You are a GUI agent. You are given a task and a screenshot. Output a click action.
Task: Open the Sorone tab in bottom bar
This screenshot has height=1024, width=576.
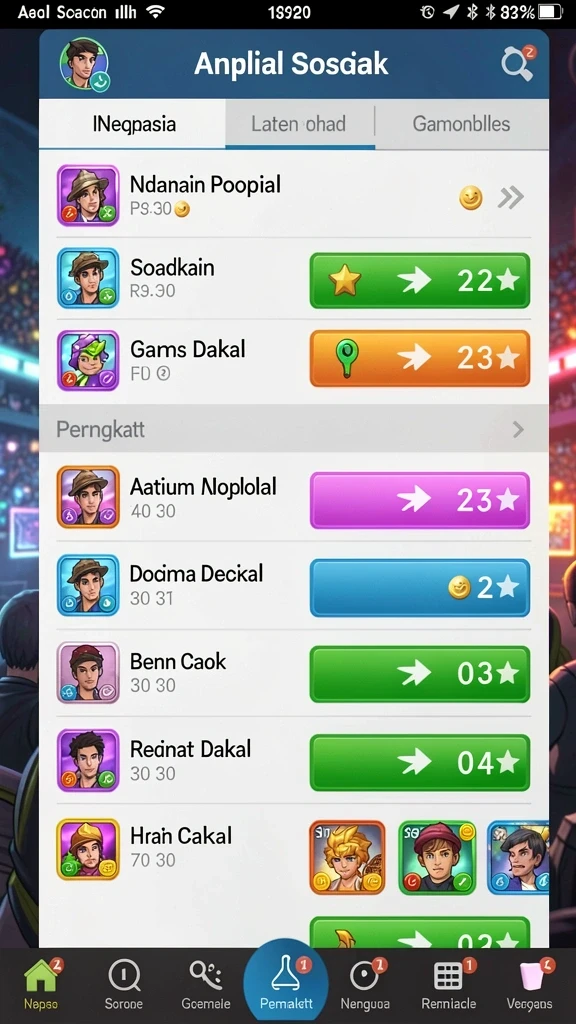coord(123,985)
